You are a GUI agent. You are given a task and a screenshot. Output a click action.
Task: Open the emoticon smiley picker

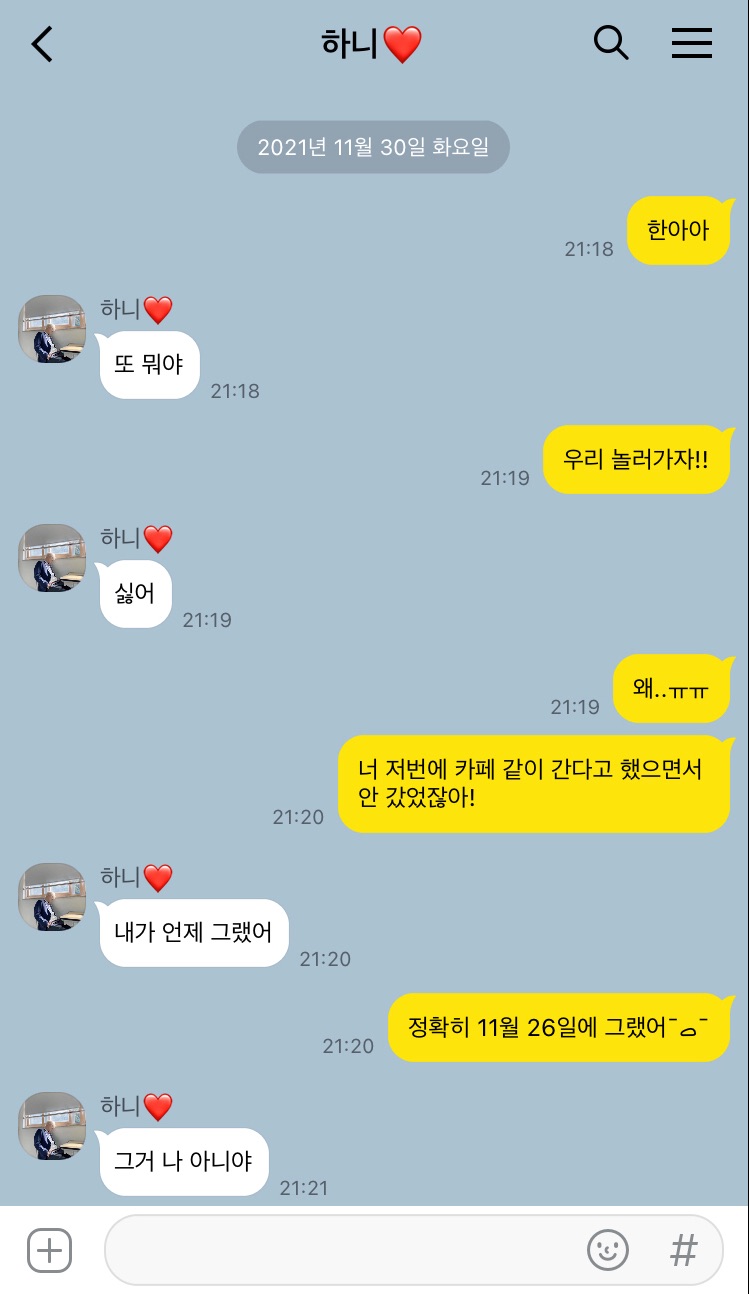(608, 1249)
